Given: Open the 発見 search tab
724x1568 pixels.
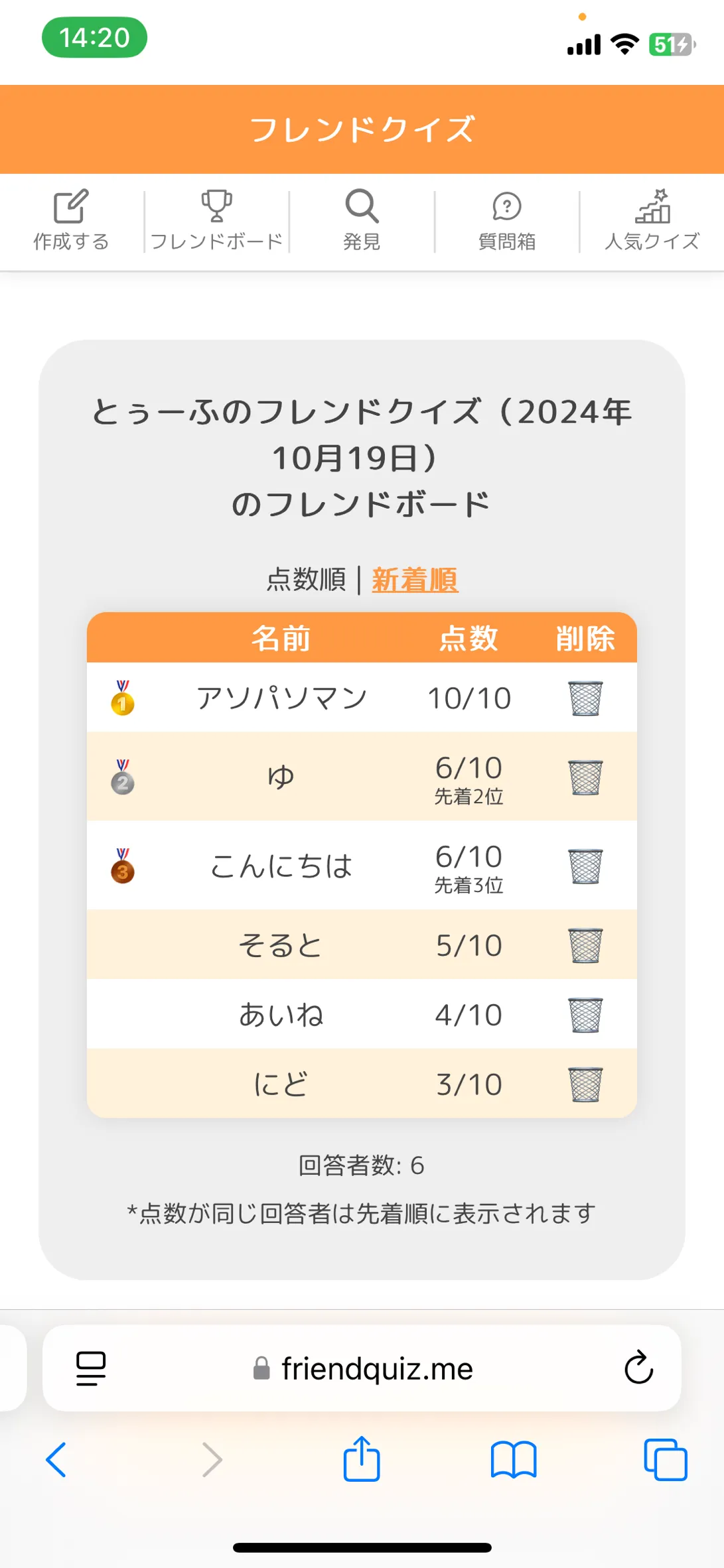Looking at the screenshot, I should [x=362, y=221].
